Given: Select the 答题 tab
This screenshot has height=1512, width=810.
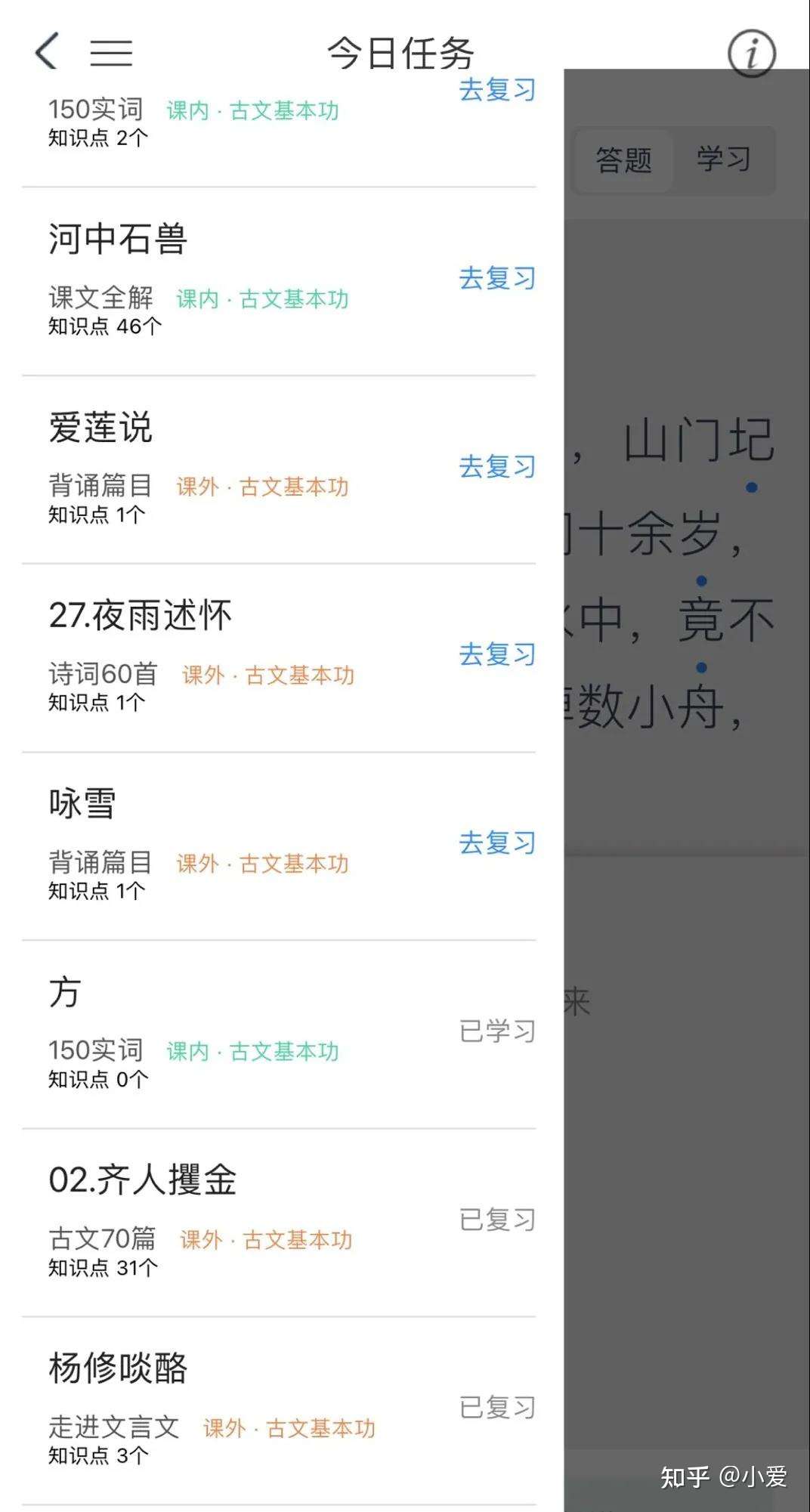Looking at the screenshot, I should [624, 159].
